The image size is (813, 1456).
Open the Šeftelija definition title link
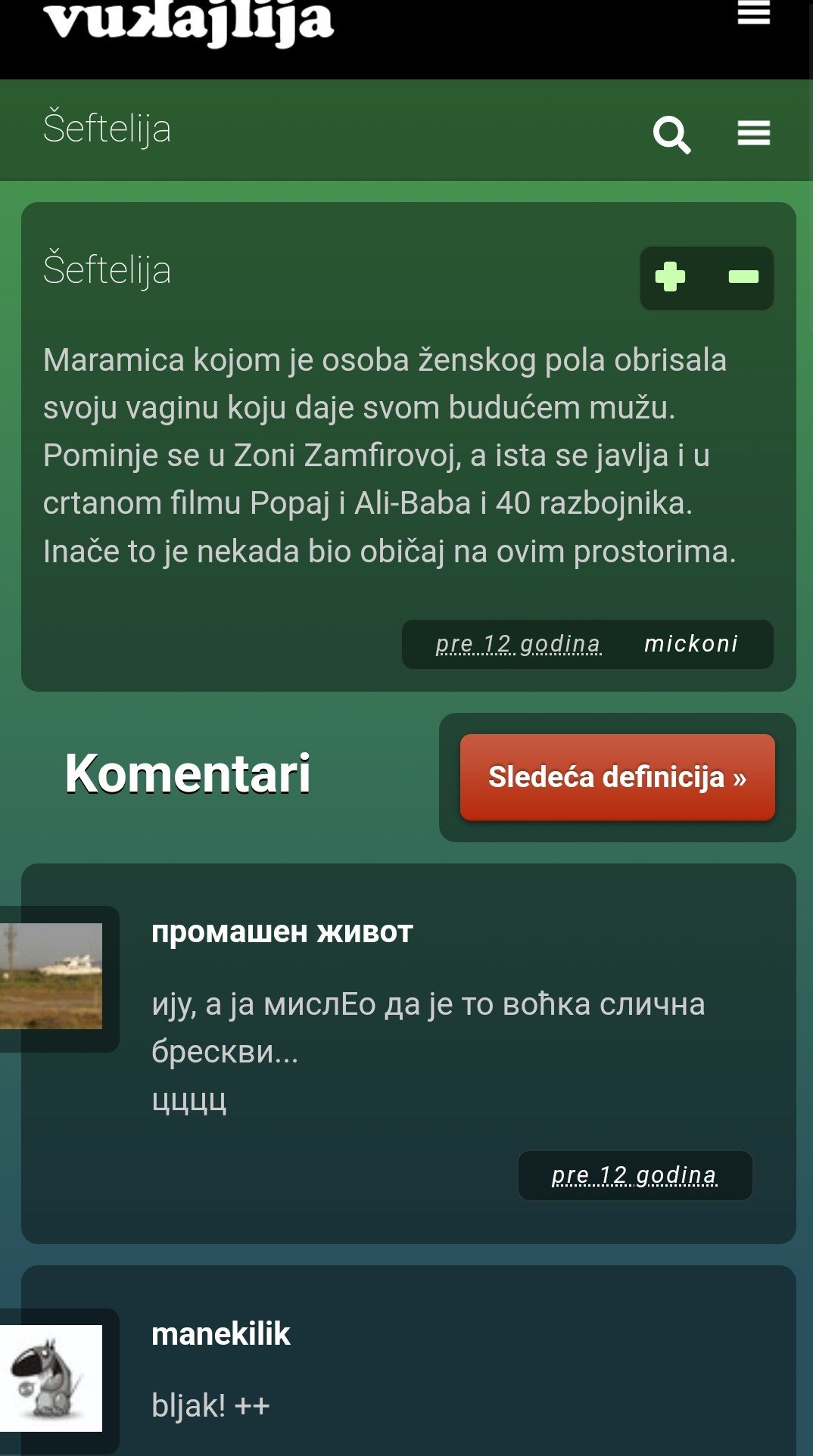(107, 269)
